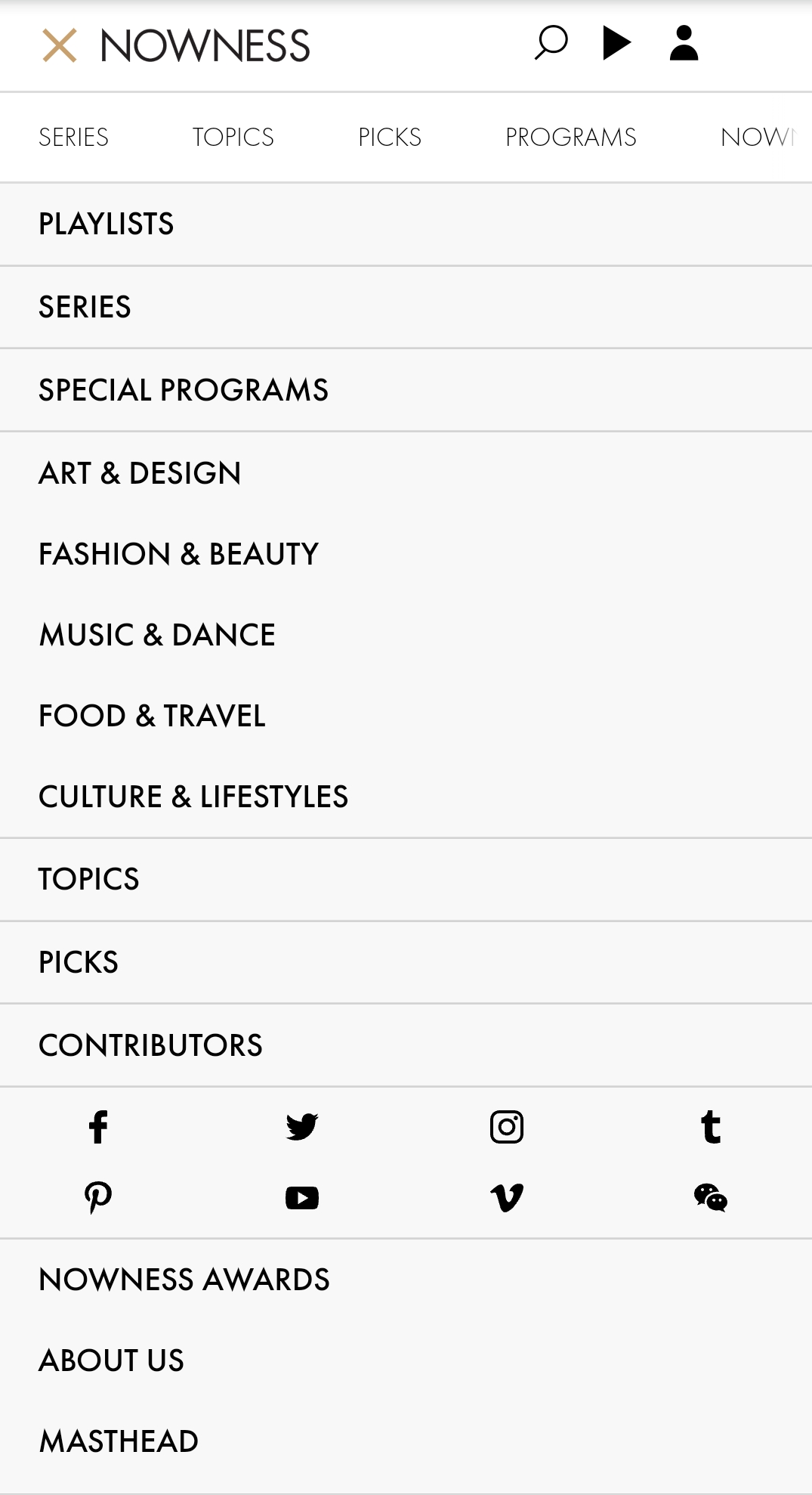812x1495 pixels.
Task: Open Nowness Awards link
Action: [x=184, y=1280]
